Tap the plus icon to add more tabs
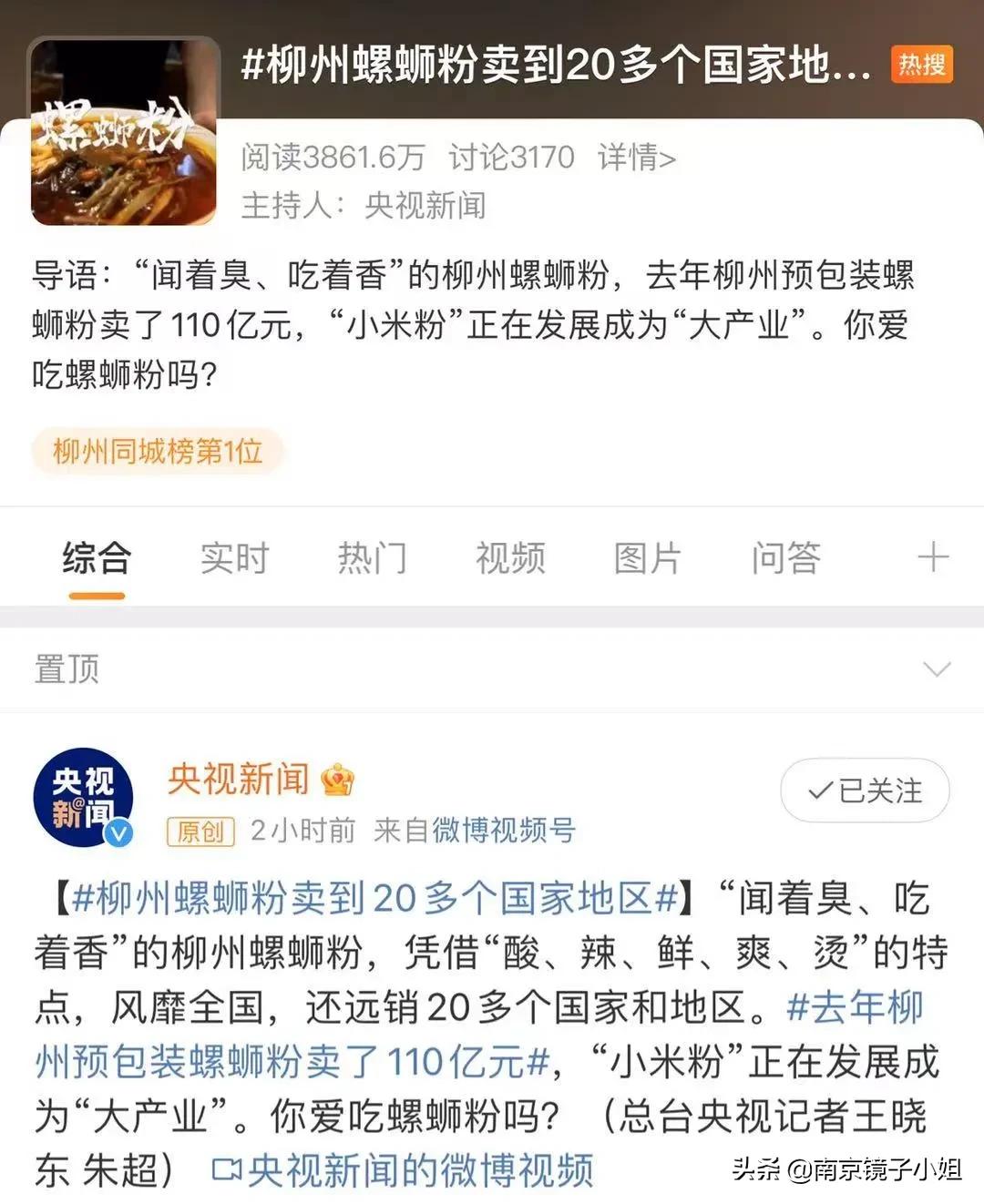 click(933, 558)
